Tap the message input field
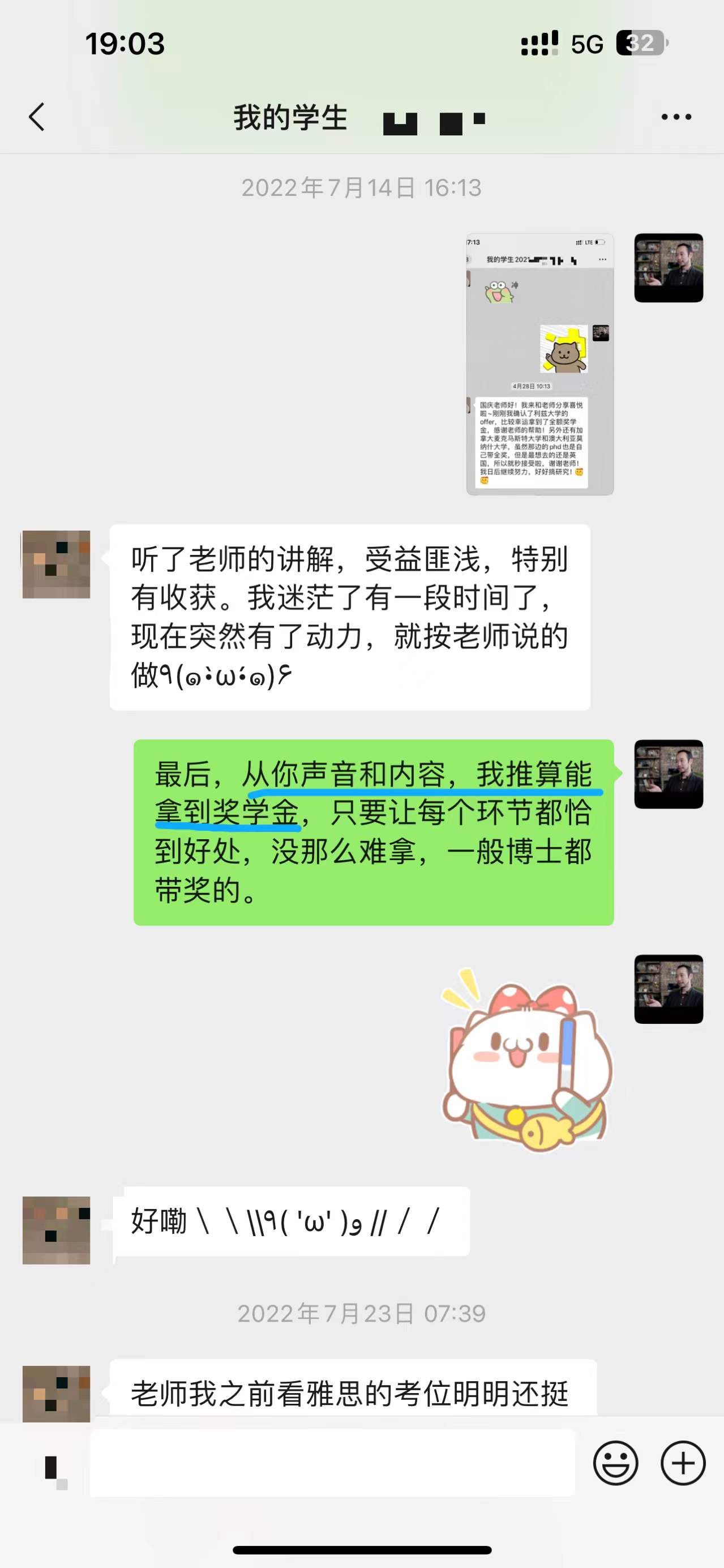 pyautogui.click(x=332, y=1463)
